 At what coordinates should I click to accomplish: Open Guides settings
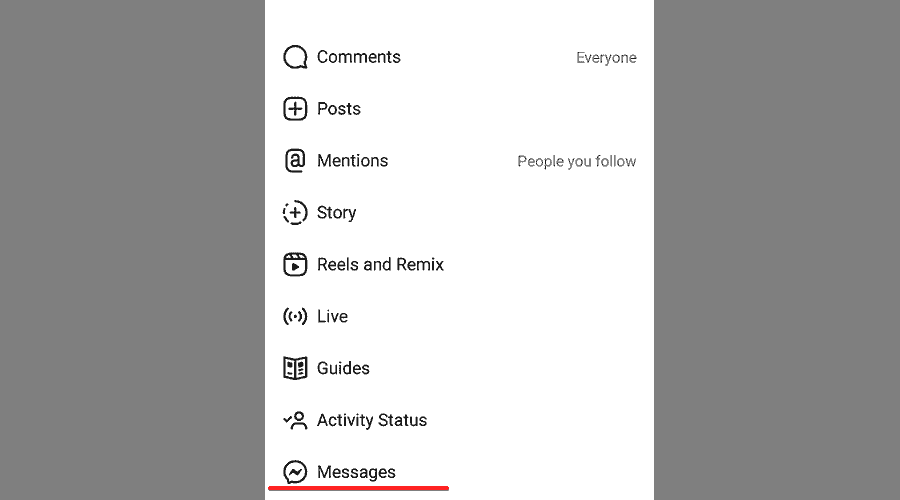coord(343,369)
